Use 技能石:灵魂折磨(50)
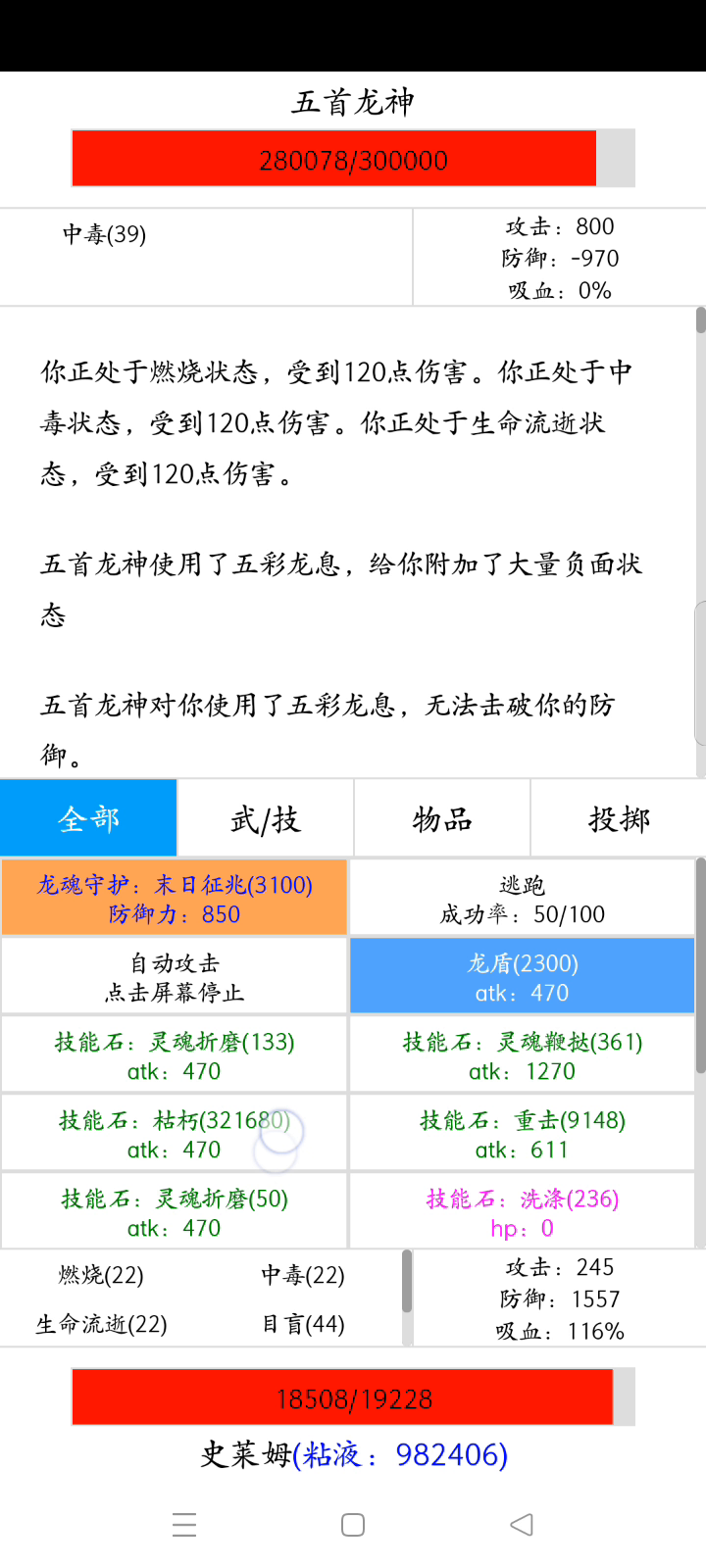 pos(175,1211)
